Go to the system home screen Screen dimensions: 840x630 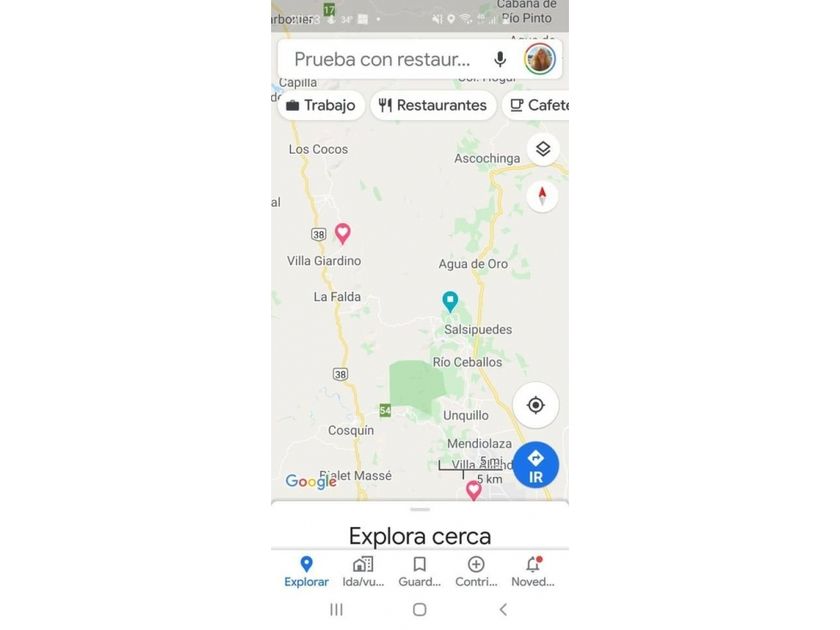pyautogui.click(x=420, y=610)
